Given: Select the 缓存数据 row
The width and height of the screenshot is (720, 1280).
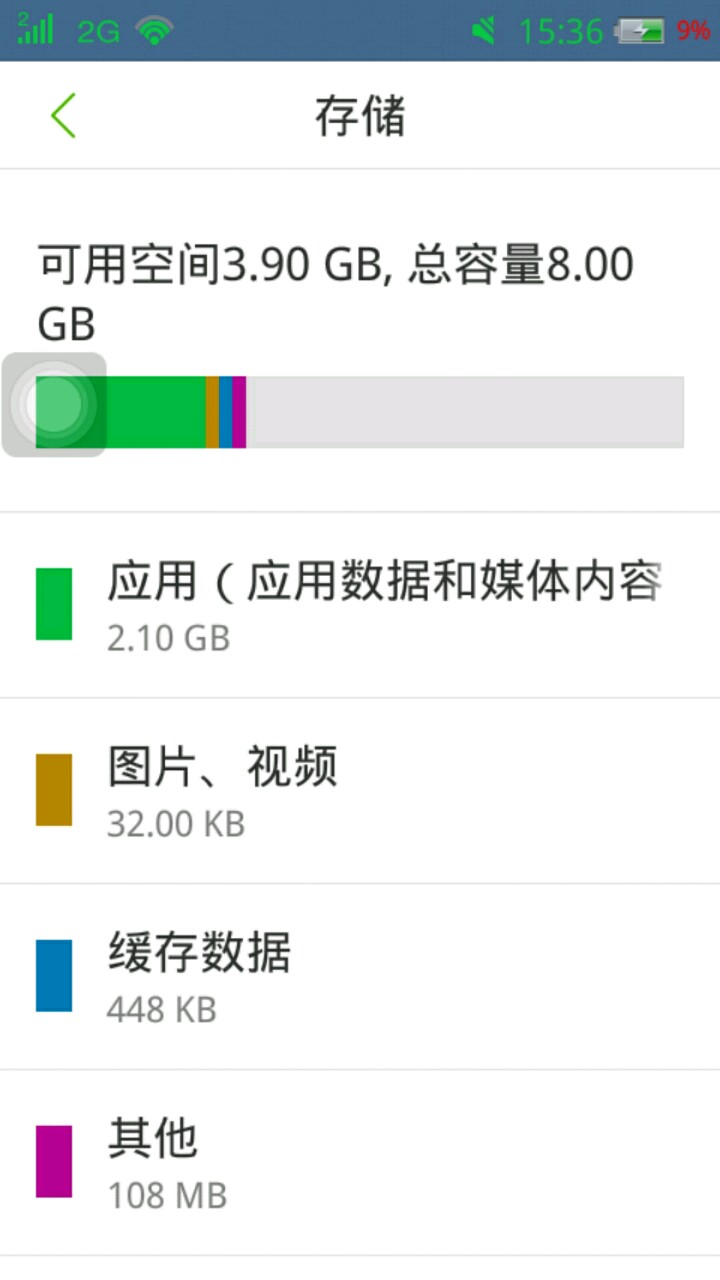Looking at the screenshot, I should [360, 976].
